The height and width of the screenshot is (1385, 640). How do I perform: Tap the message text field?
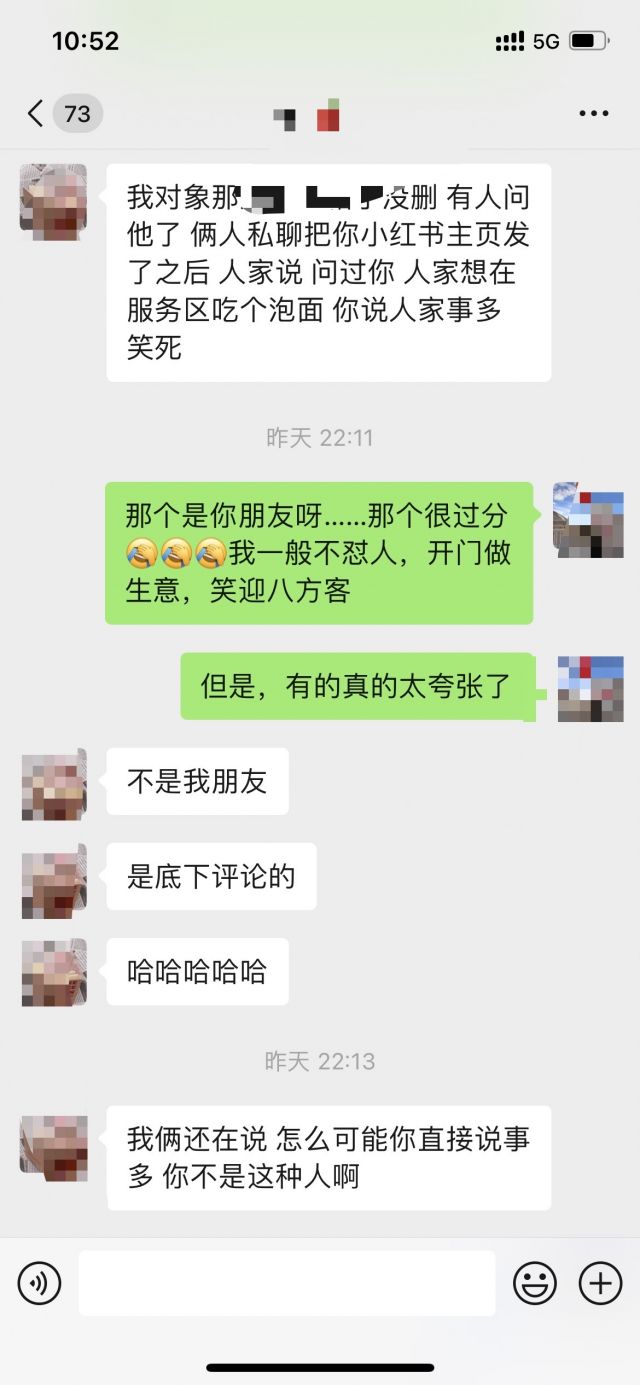tap(287, 1283)
